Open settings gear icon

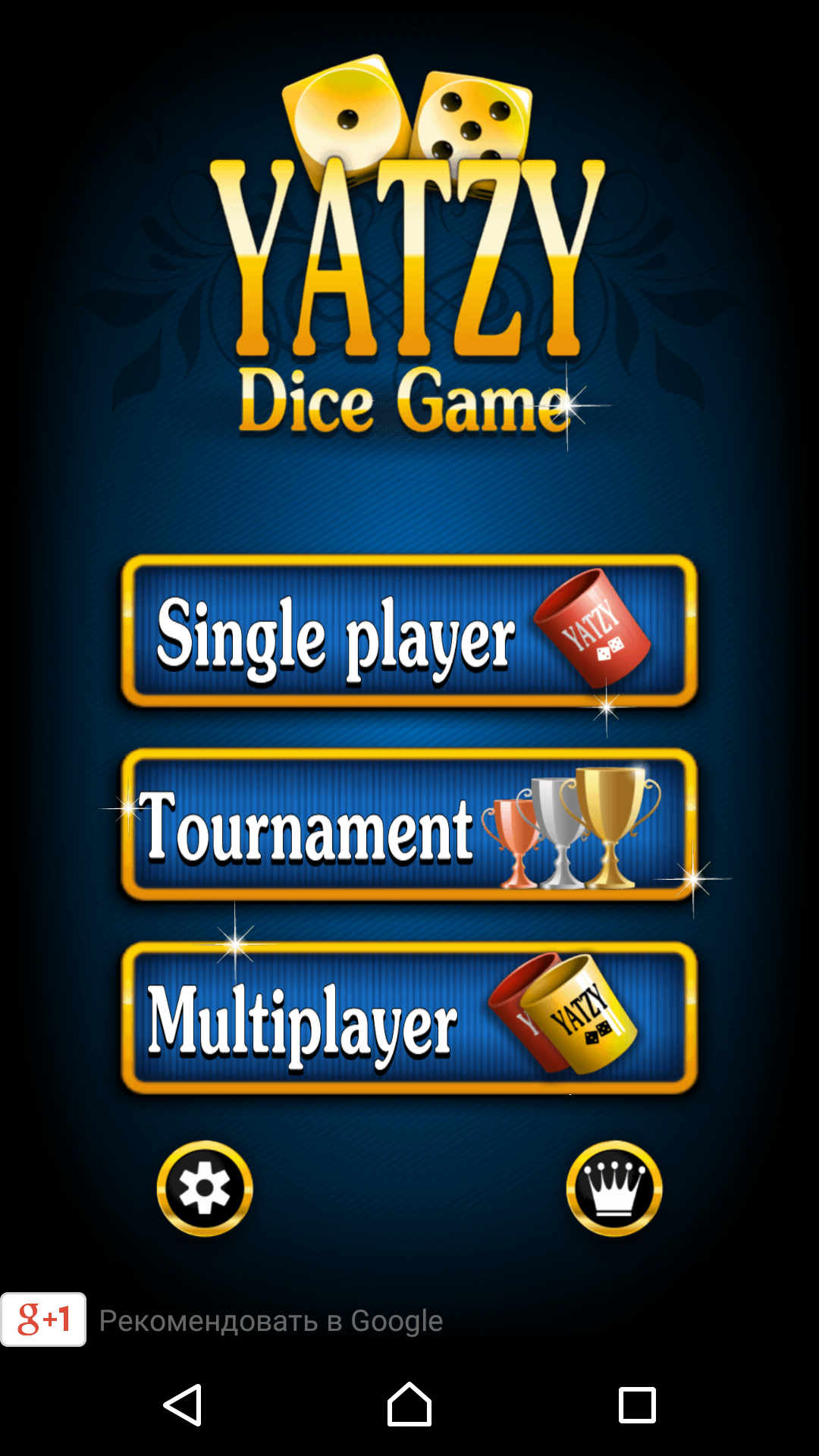pyautogui.click(x=205, y=1188)
